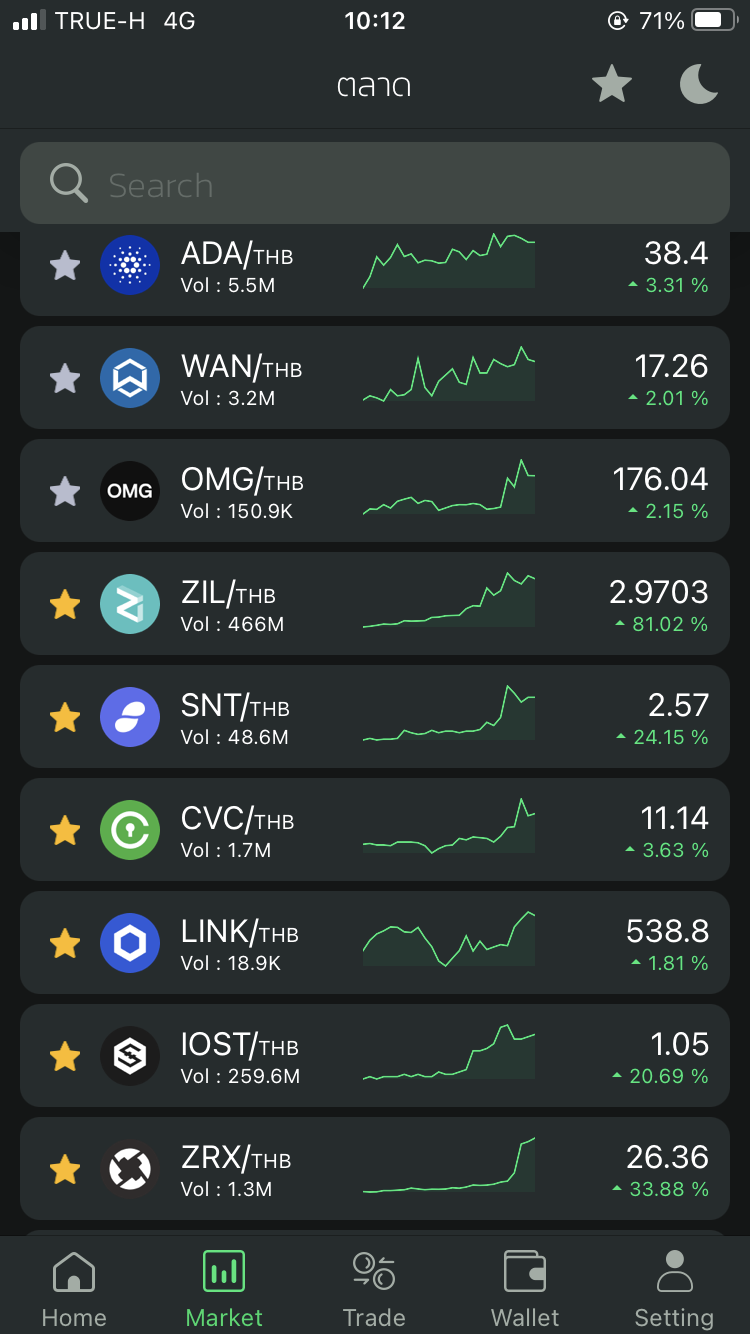
Task: Tap the Search field
Action: point(375,185)
